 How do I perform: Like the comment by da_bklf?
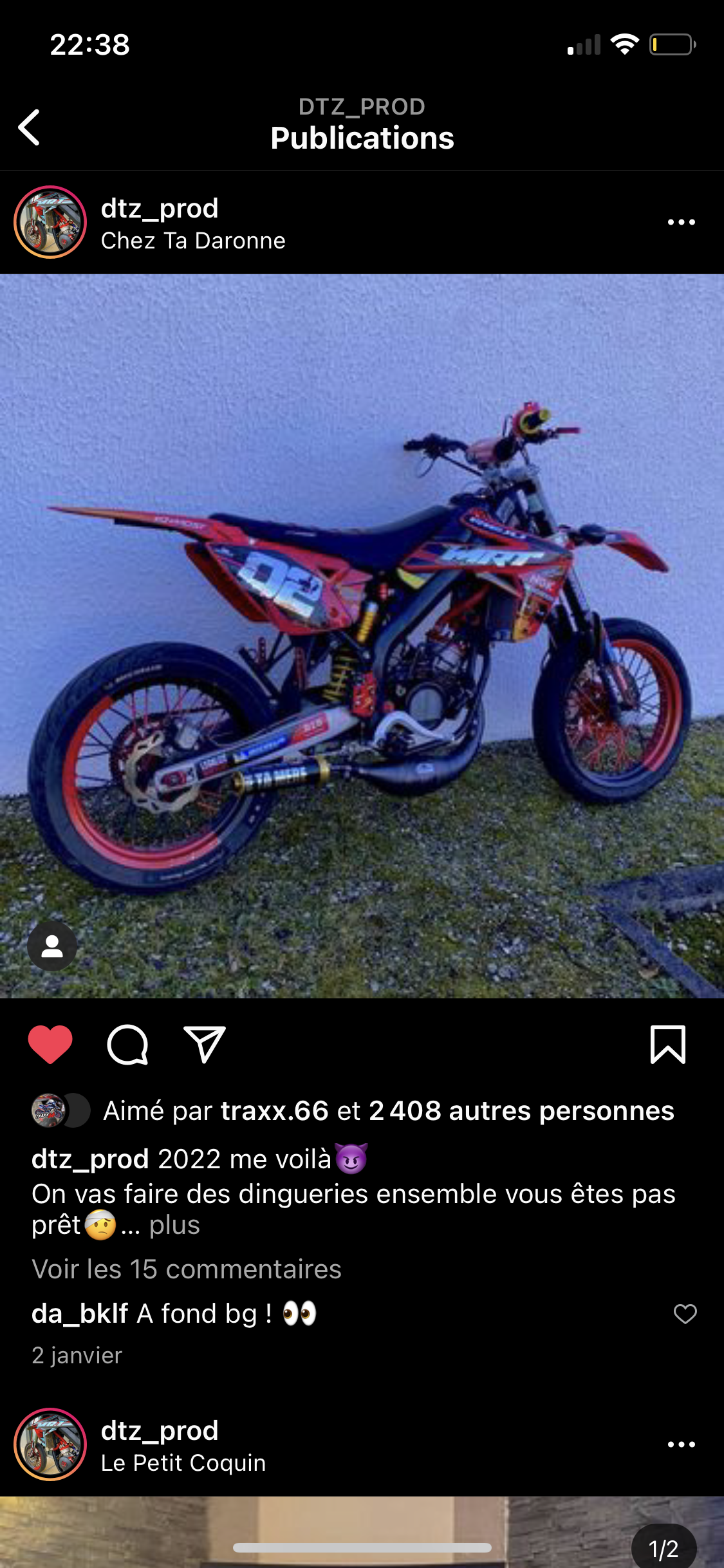[685, 1314]
